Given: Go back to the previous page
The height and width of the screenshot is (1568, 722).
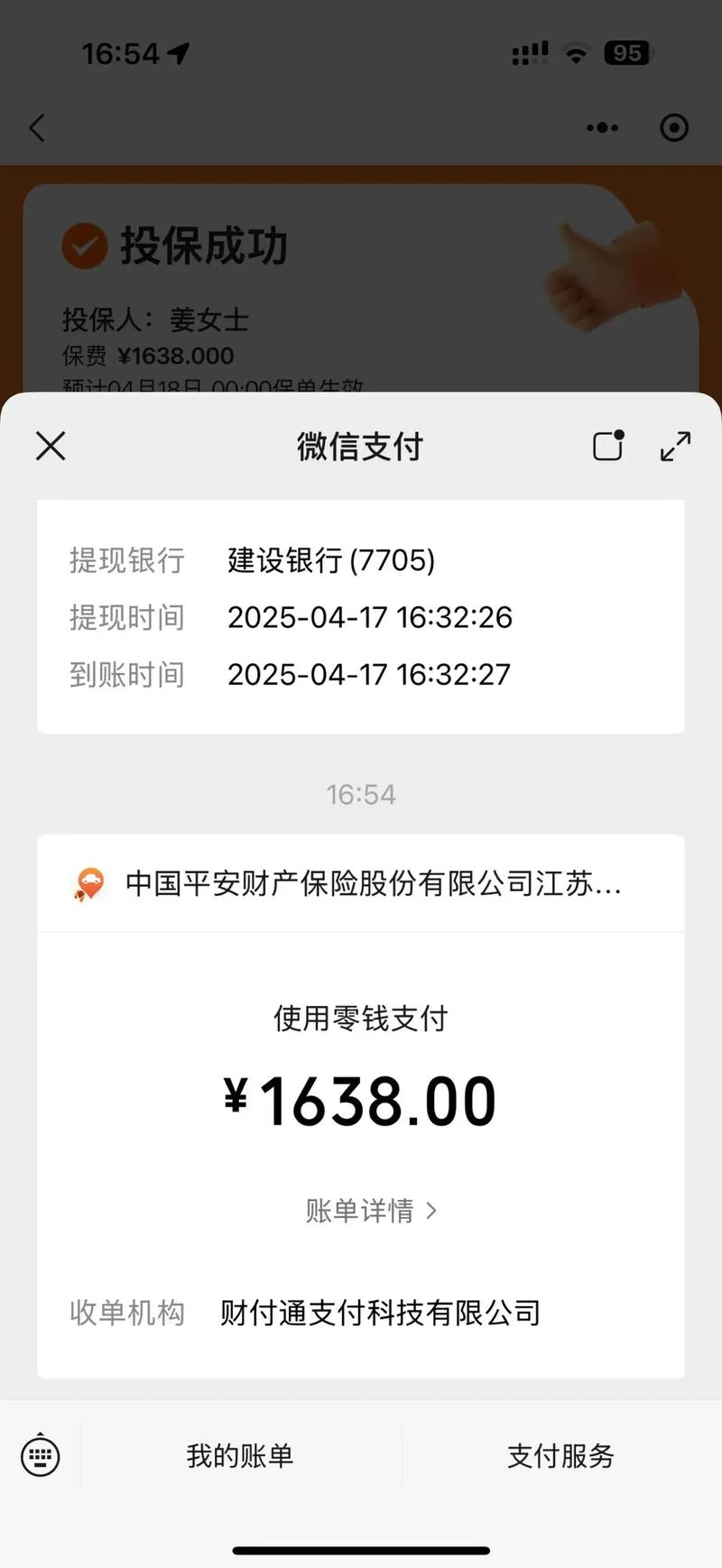Looking at the screenshot, I should pyautogui.click(x=37, y=128).
